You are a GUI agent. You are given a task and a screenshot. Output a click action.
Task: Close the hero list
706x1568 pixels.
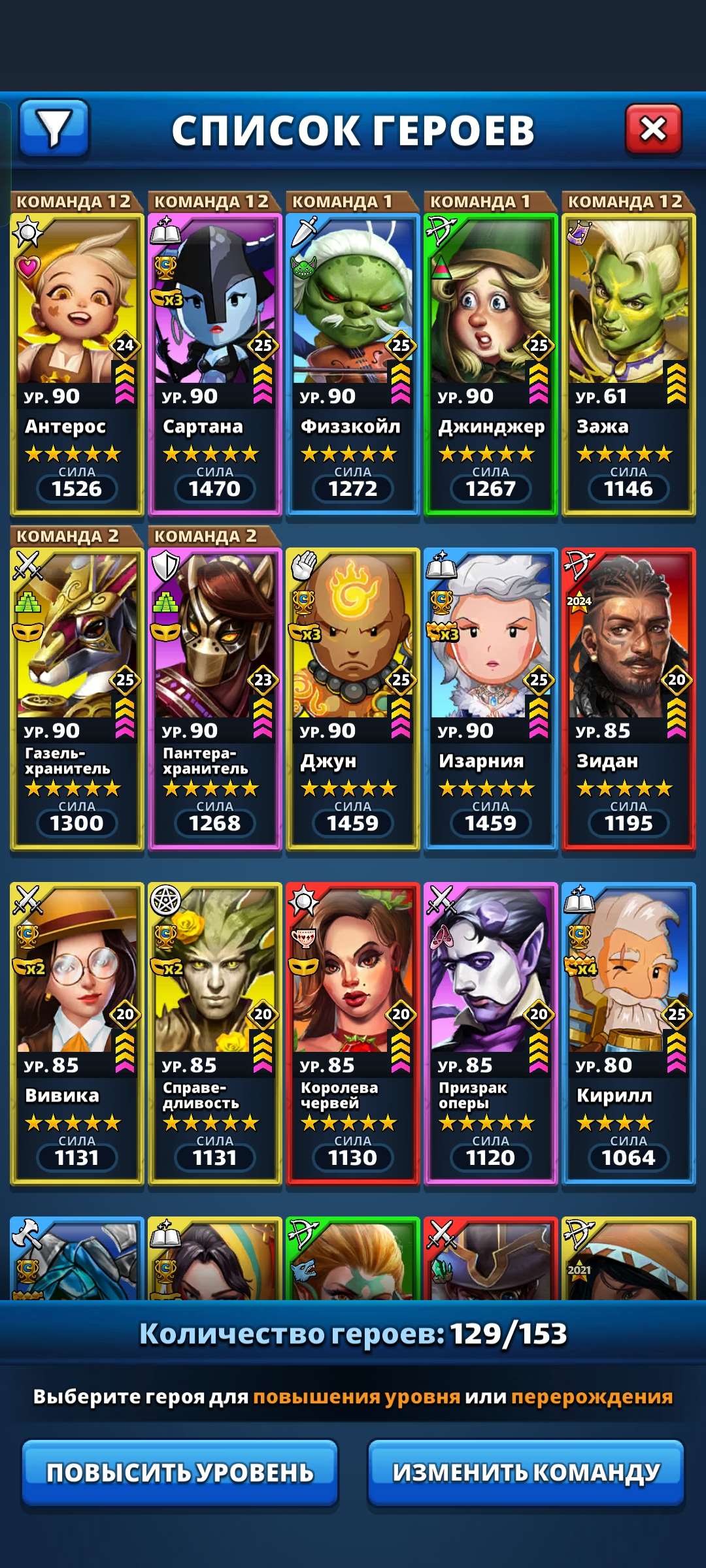pyautogui.click(x=653, y=129)
